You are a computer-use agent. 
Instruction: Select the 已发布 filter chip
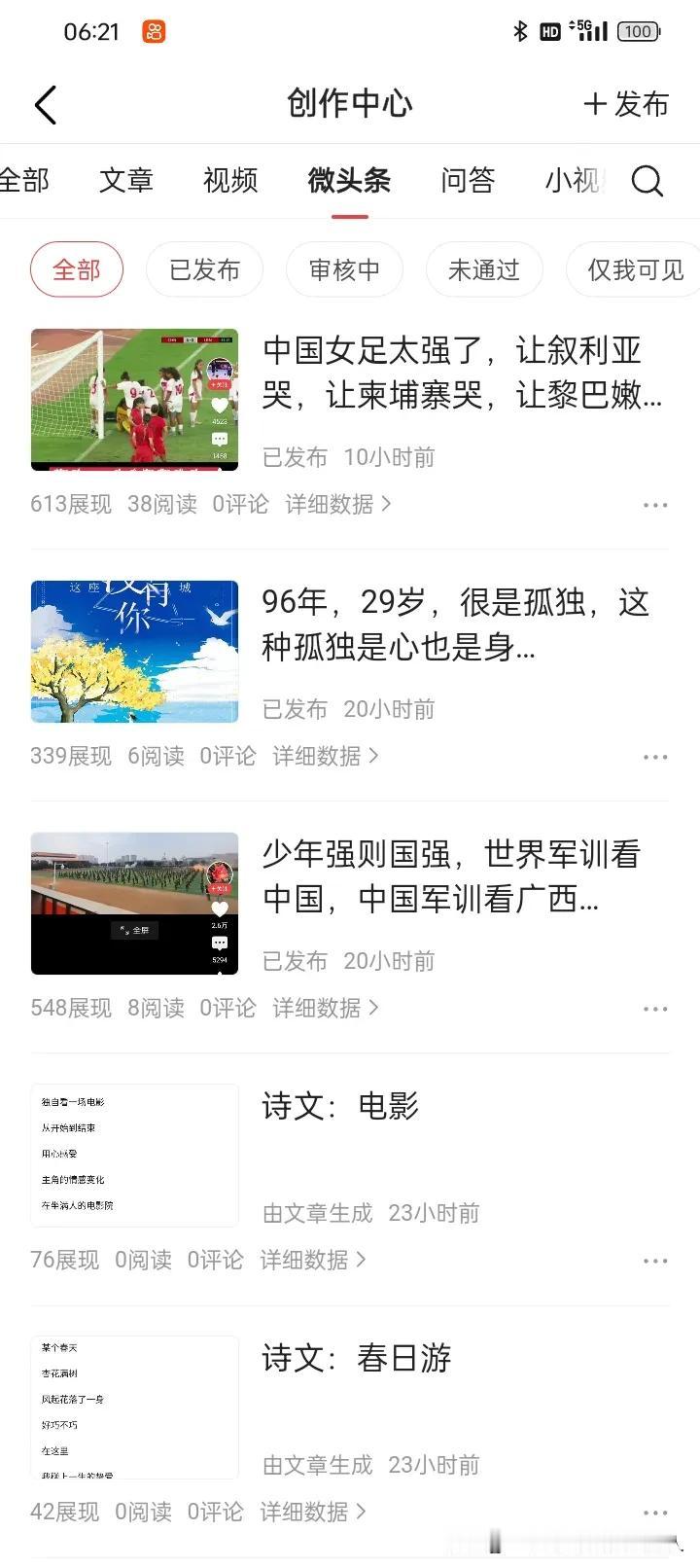[204, 269]
